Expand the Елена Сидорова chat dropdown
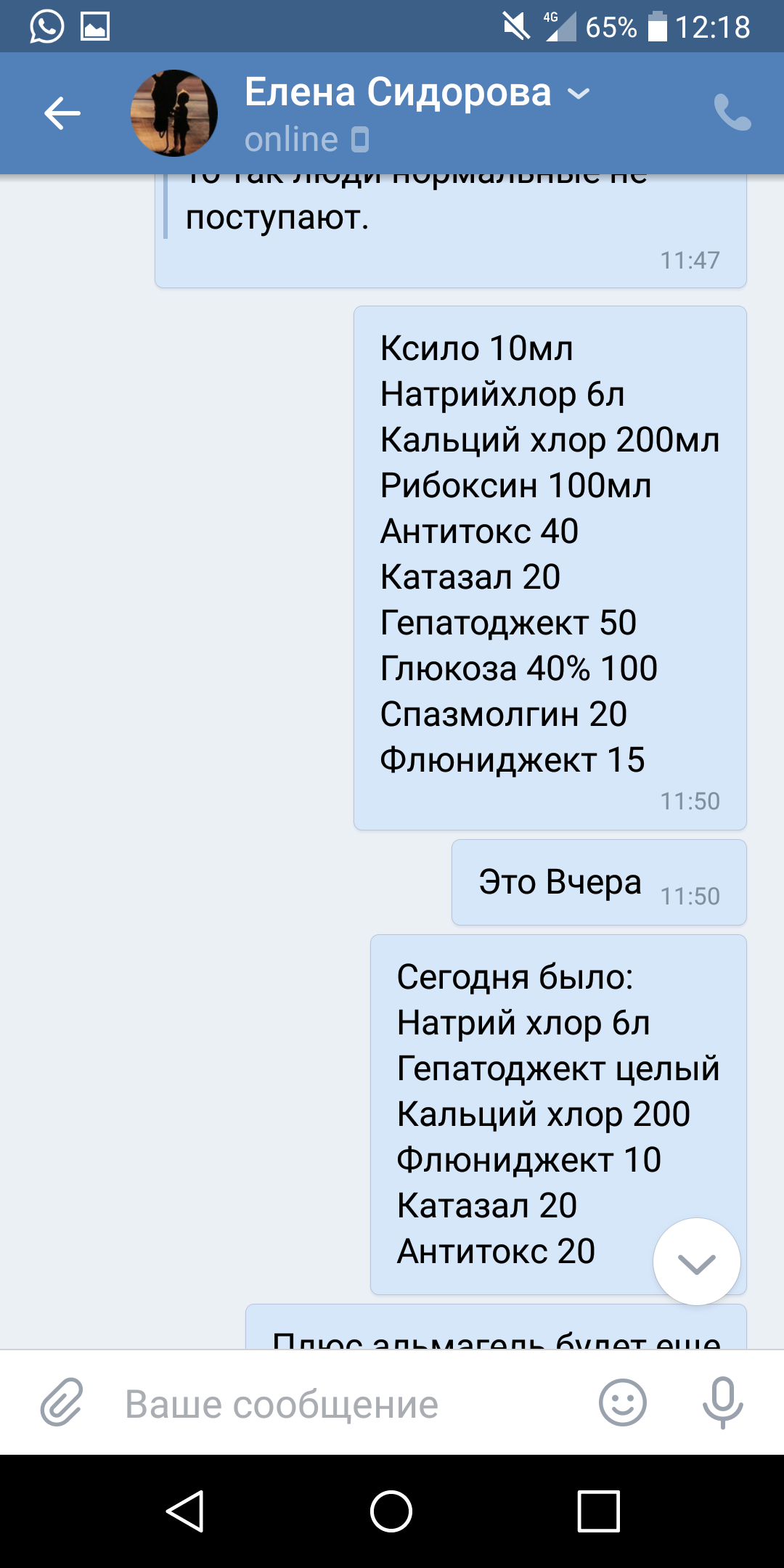This screenshot has width=784, height=1568. click(x=579, y=93)
